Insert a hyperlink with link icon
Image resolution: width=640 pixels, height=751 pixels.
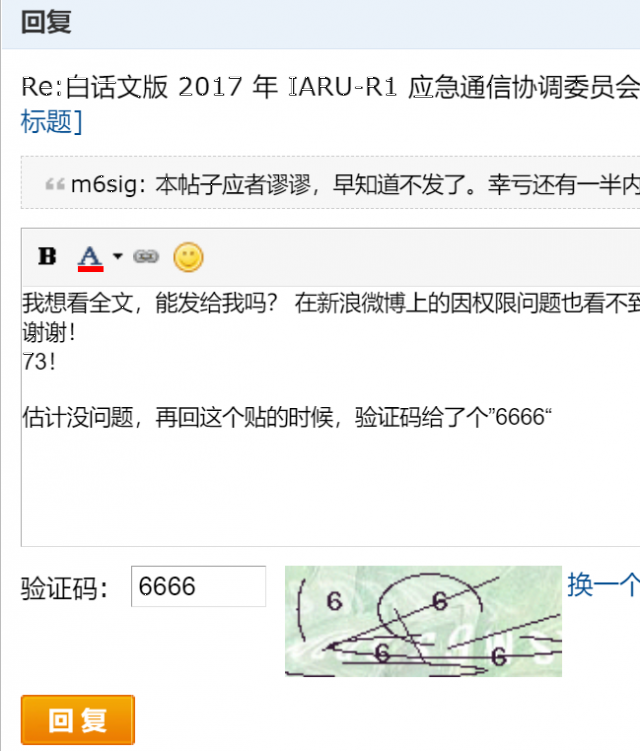click(x=146, y=257)
